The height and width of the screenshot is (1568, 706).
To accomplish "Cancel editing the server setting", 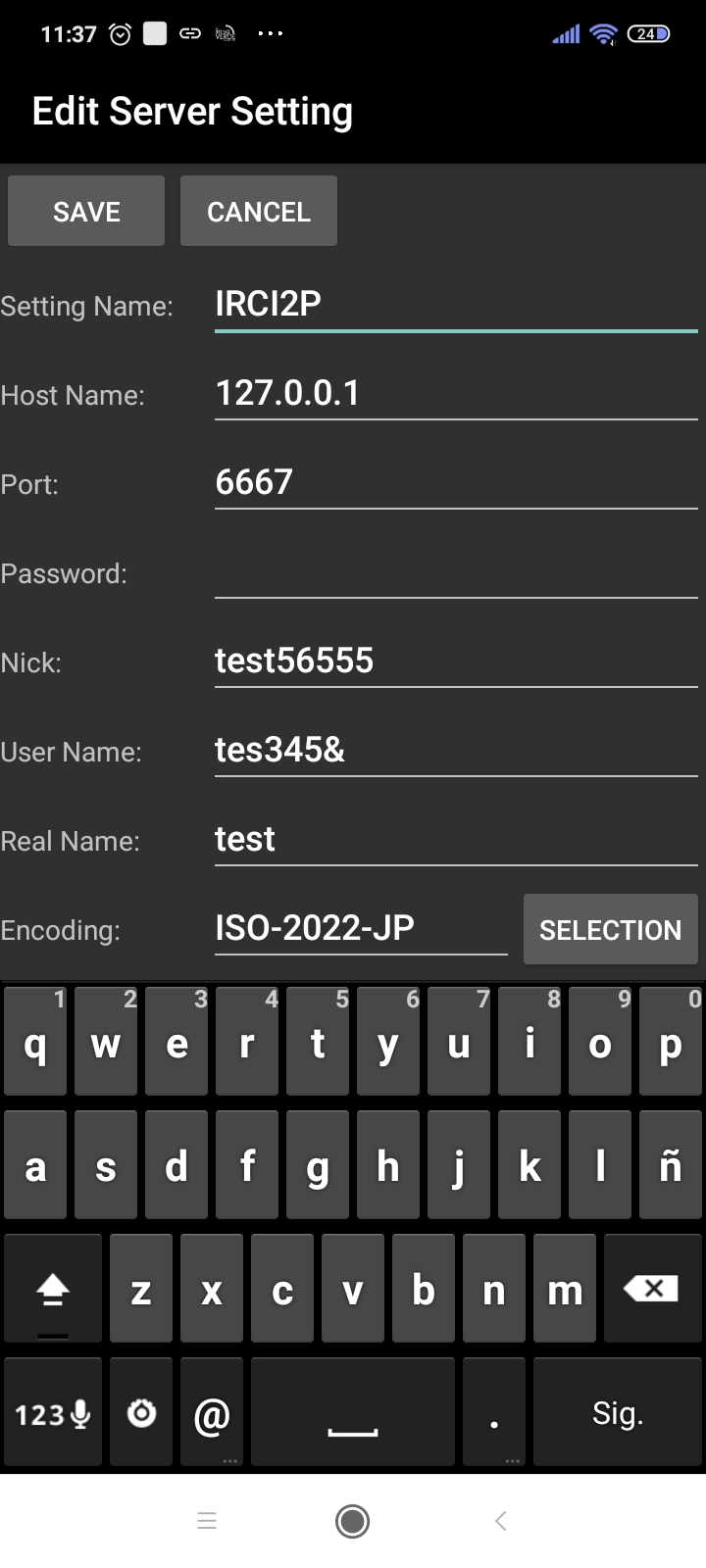I will coord(259,211).
